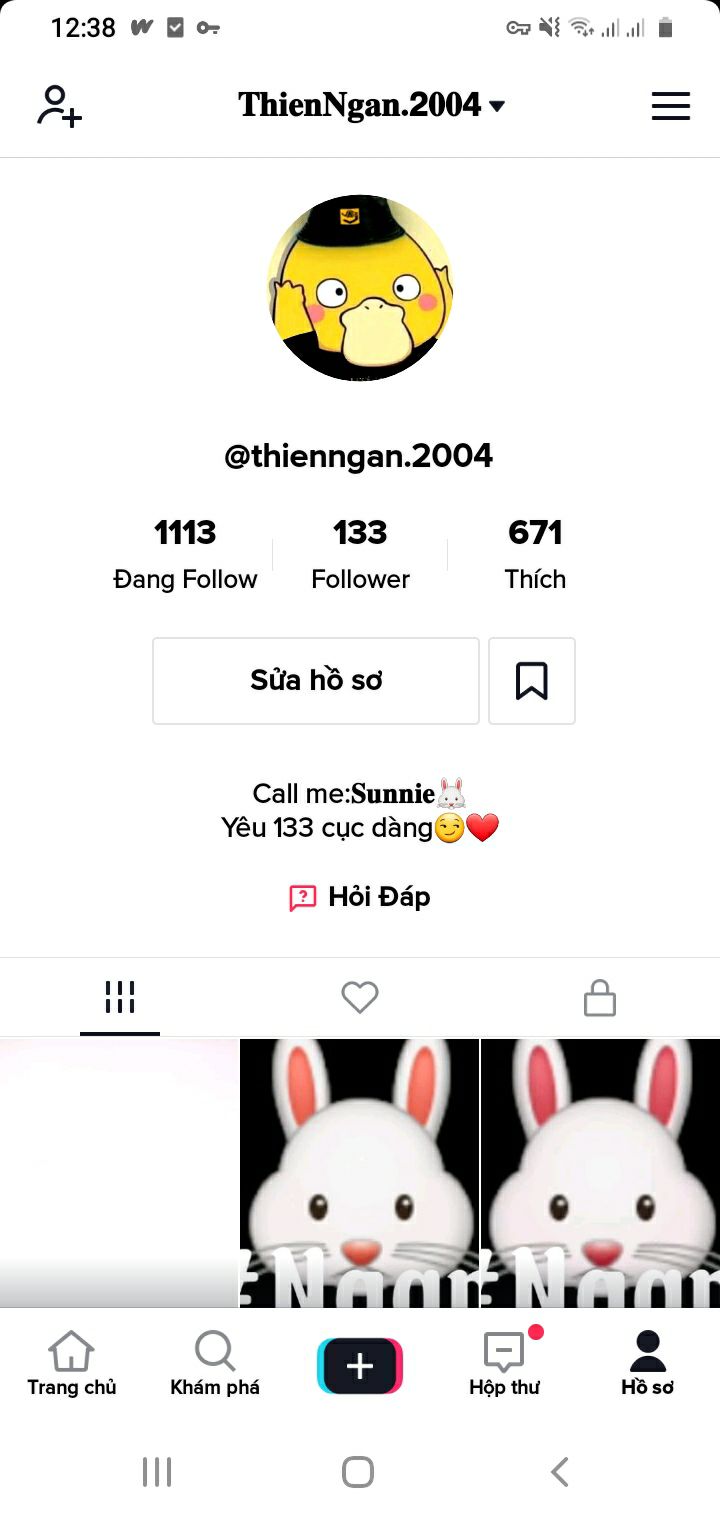View the 133 Follower list
Screen dimensions: 720x1520
click(x=360, y=554)
